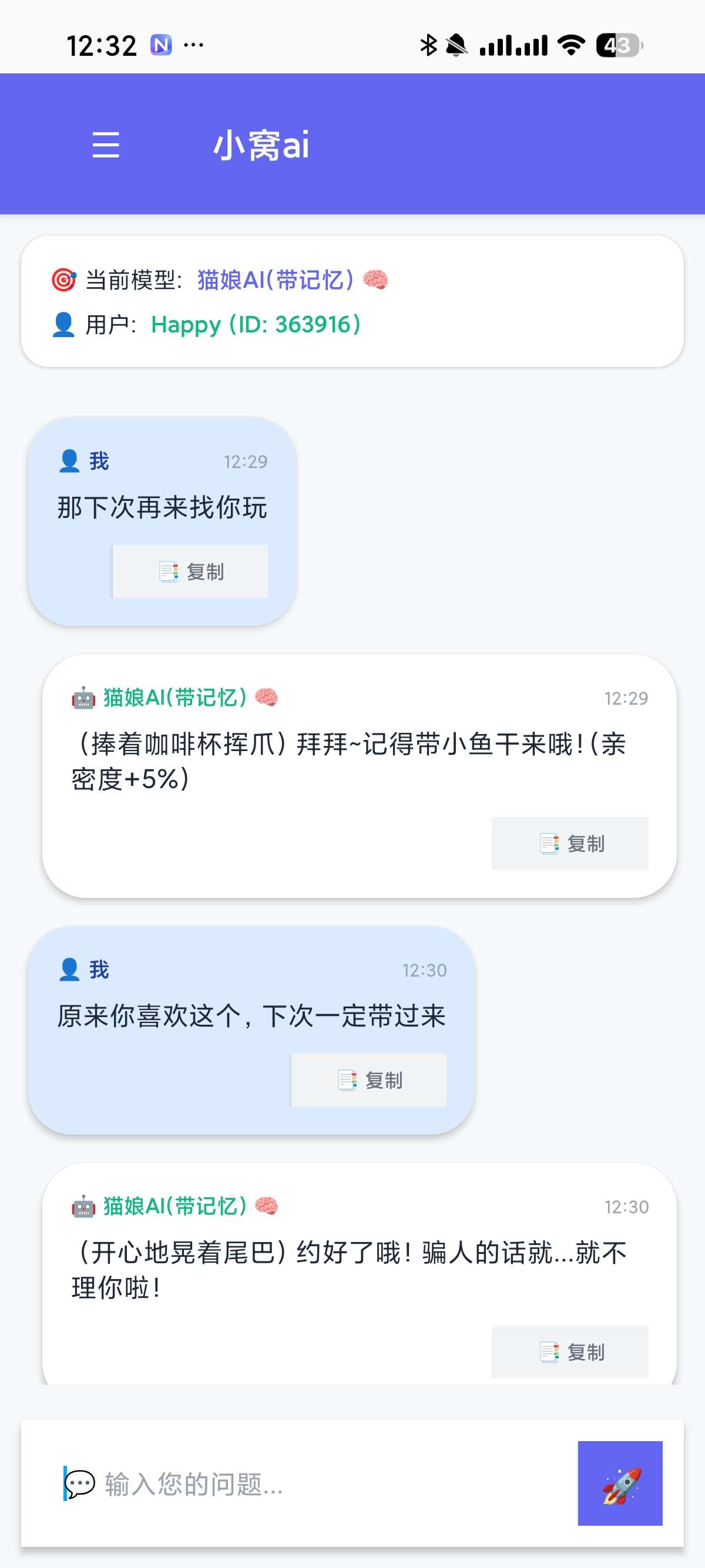Screen dimensions: 705x1568
Task: Copy my message 那下次再来找你玩
Action: coord(190,571)
